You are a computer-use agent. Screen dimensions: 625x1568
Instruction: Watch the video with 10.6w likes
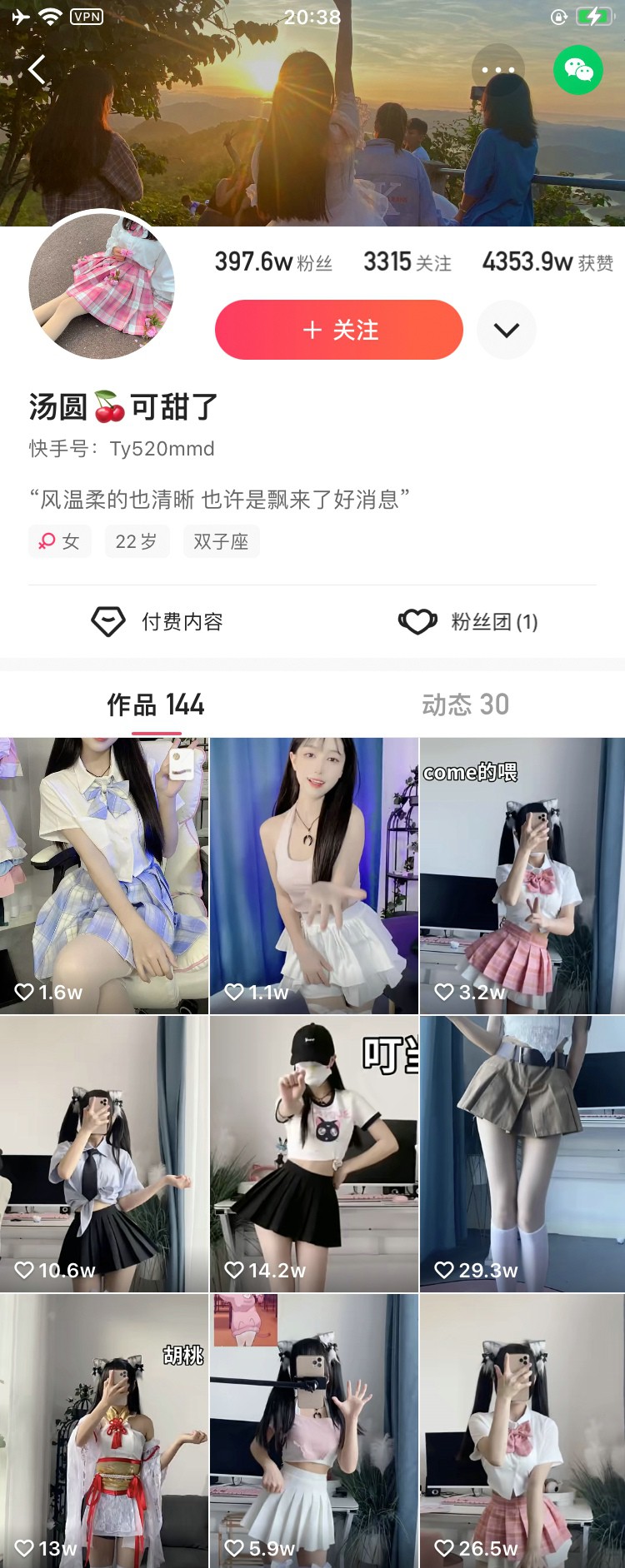(x=104, y=1153)
